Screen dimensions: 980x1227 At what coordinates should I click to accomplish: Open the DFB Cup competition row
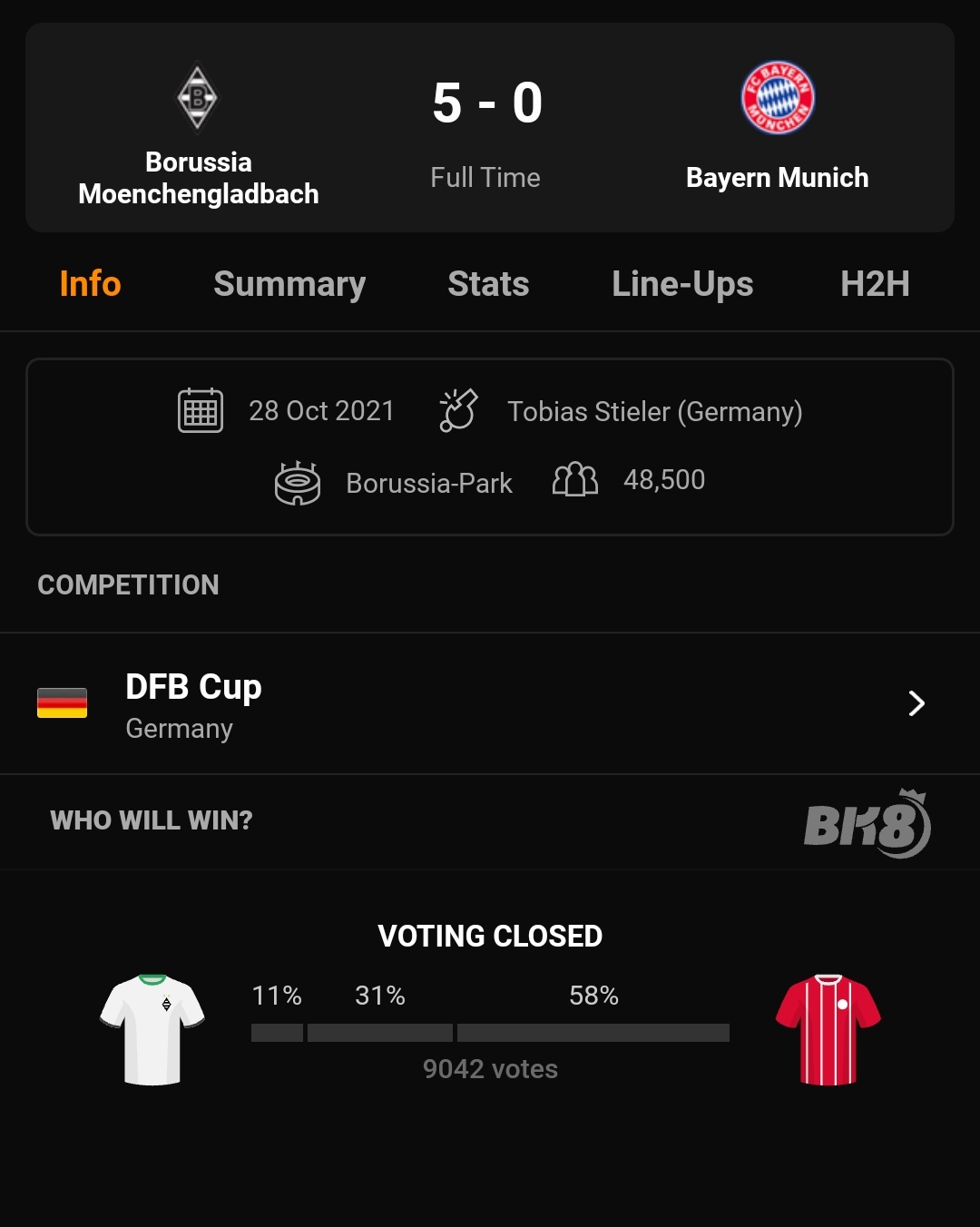click(490, 704)
